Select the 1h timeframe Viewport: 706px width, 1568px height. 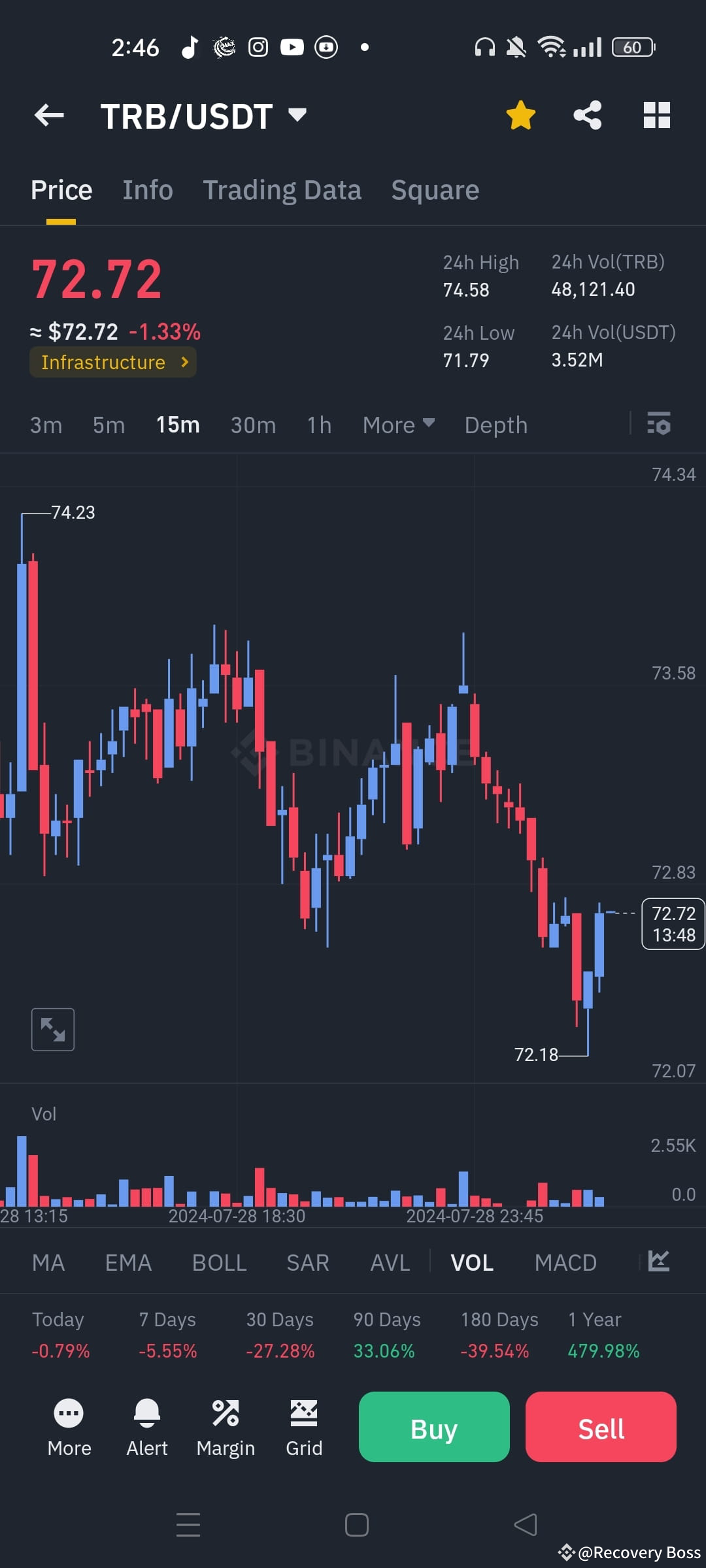click(318, 425)
